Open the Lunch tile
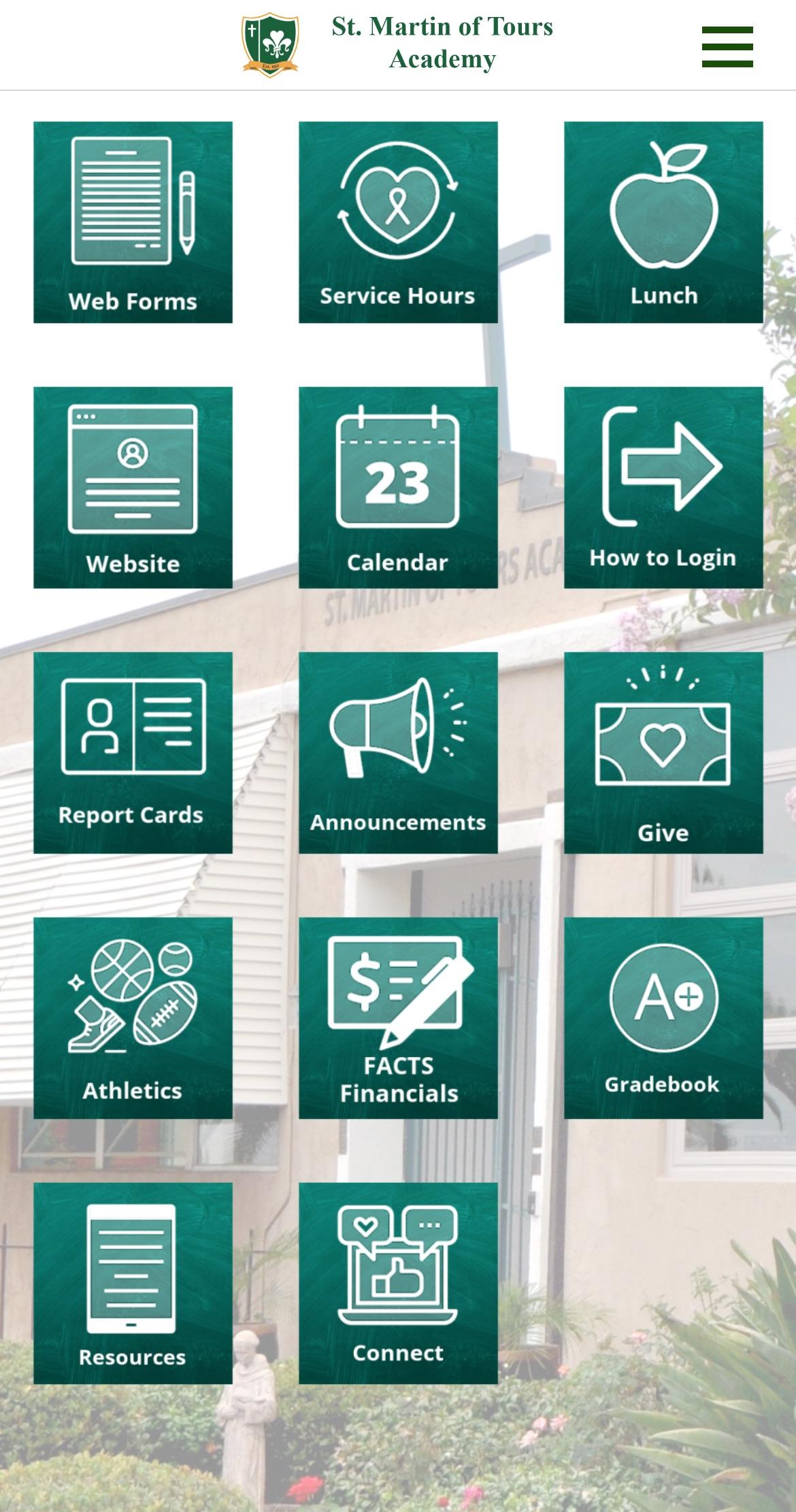The image size is (796, 1512). pos(663,222)
